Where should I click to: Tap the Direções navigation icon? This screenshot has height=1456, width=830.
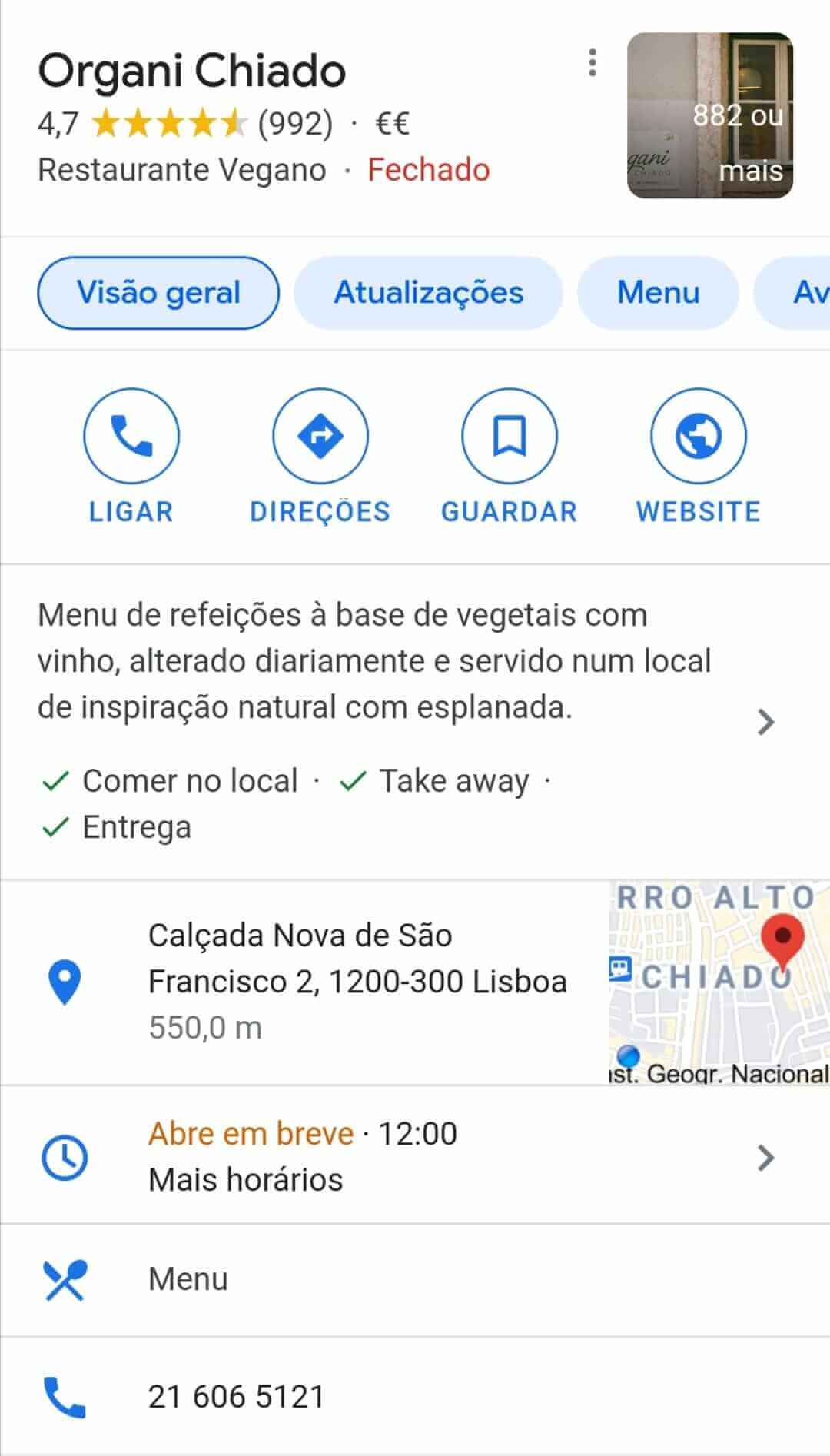pyautogui.click(x=320, y=435)
